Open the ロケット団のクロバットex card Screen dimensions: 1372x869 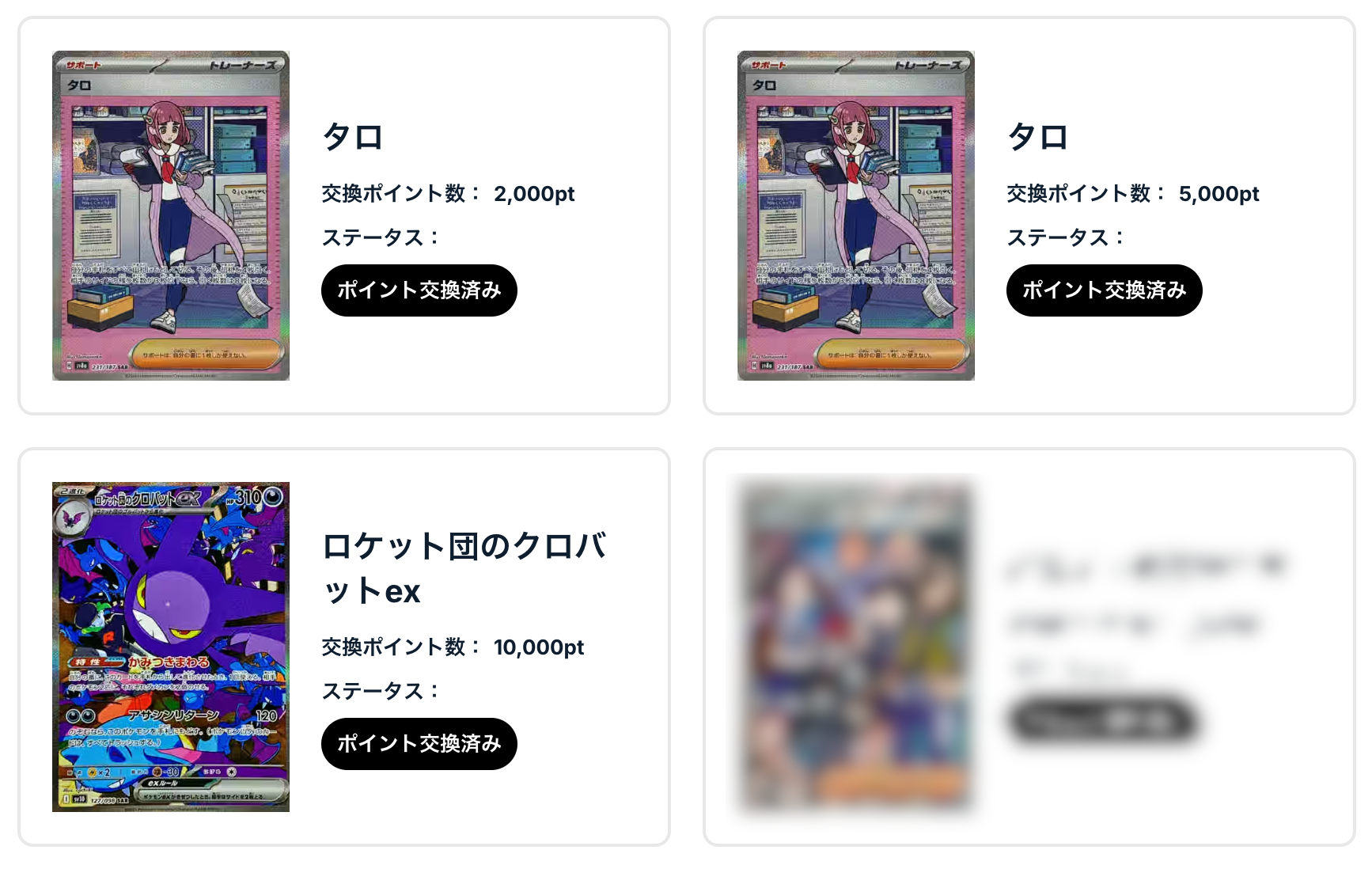click(x=171, y=647)
